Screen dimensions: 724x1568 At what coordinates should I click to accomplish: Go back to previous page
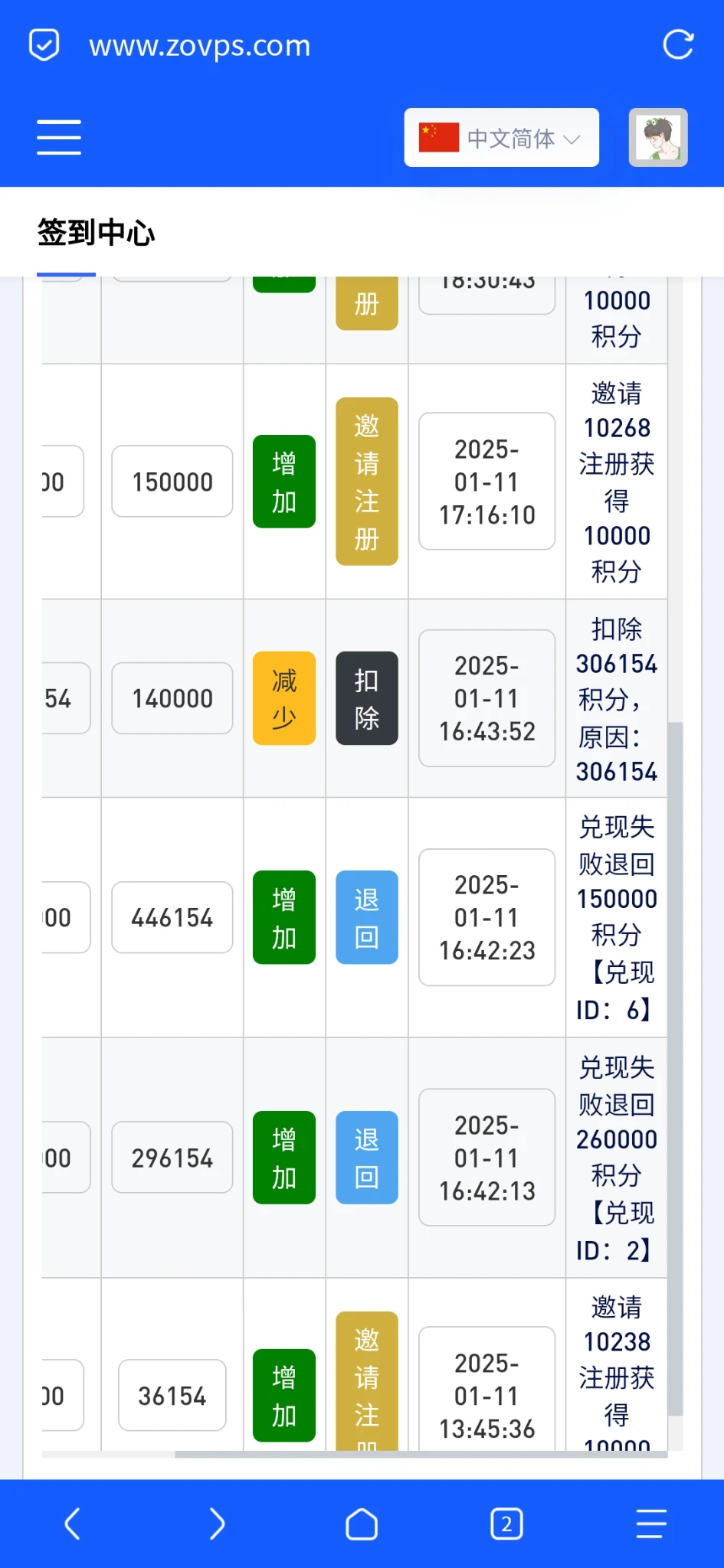point(72,1524)
